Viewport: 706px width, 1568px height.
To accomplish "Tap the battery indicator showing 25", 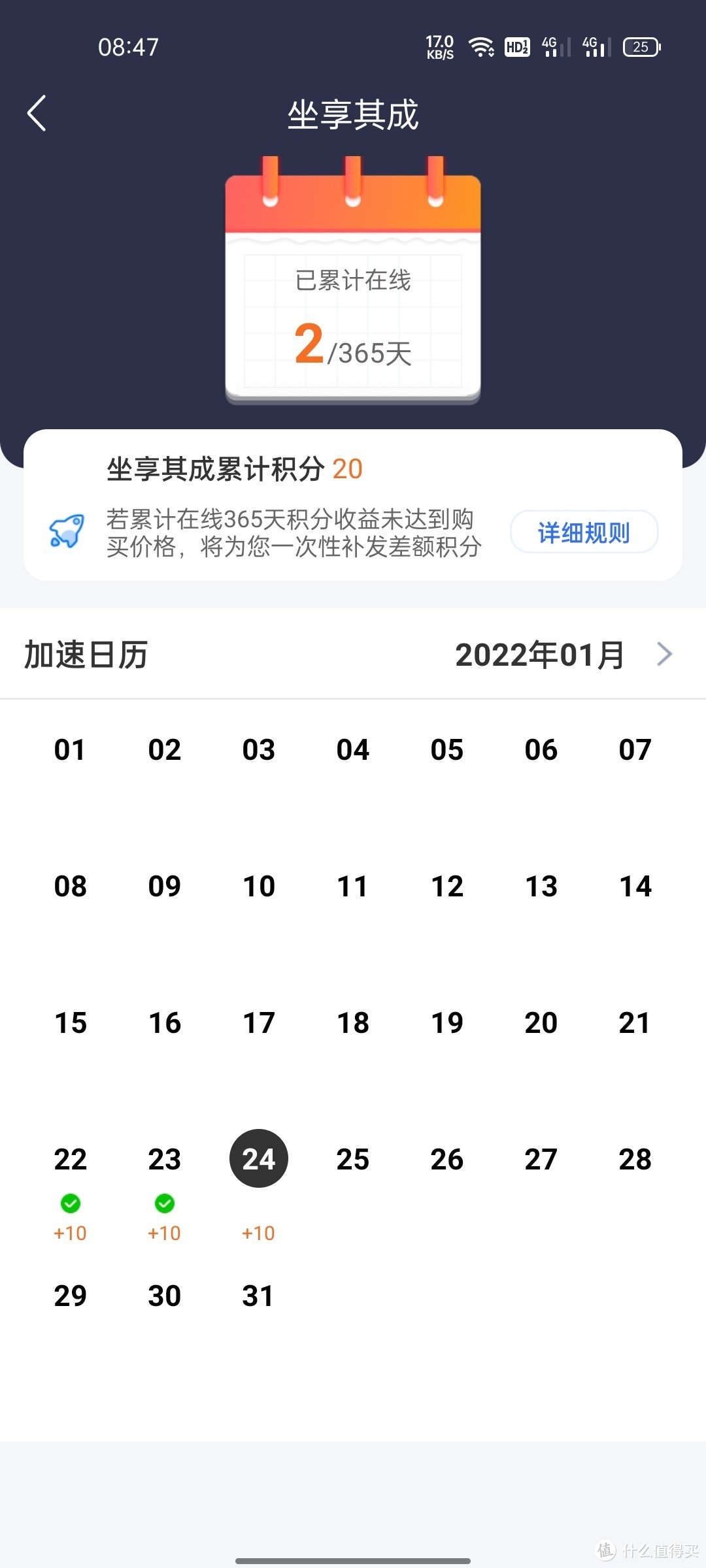I will click(641, 47).
